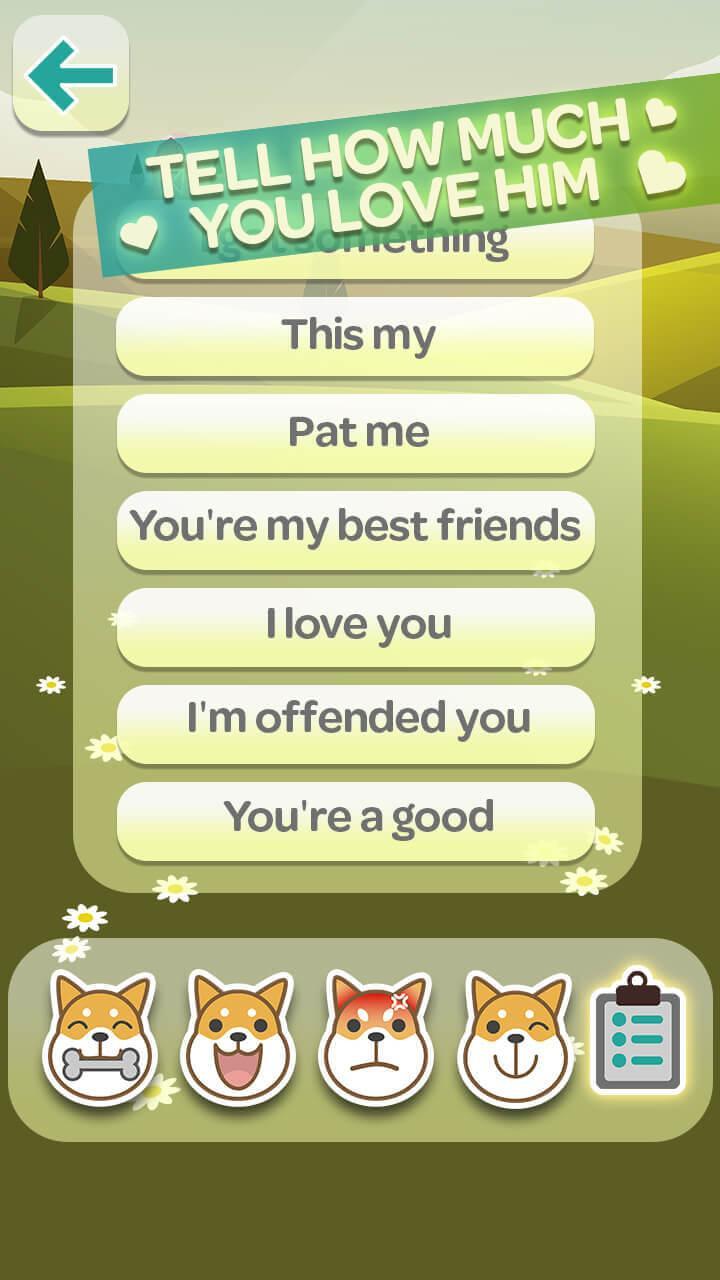The width and height of the screenshot is (720, 1280).
Task: Tap "You're my best friends" phrase
Action: [x=356, y=529]
